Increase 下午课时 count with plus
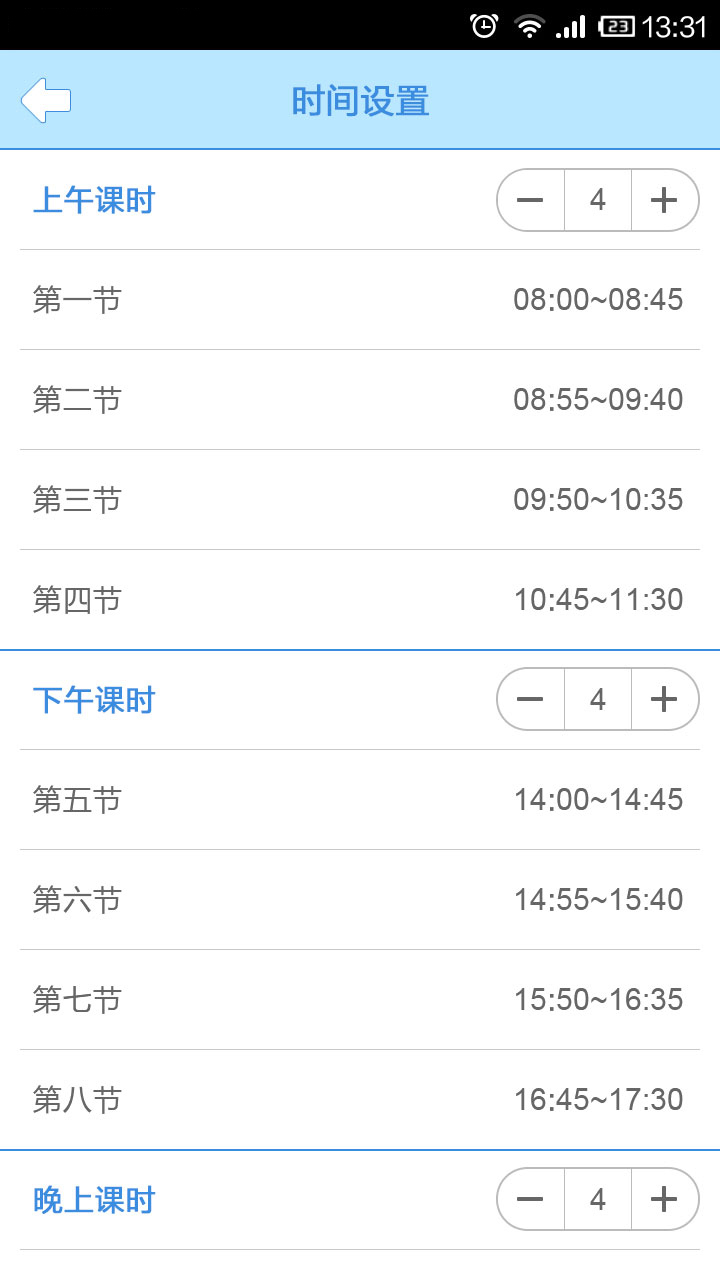 tap(664, 699)
